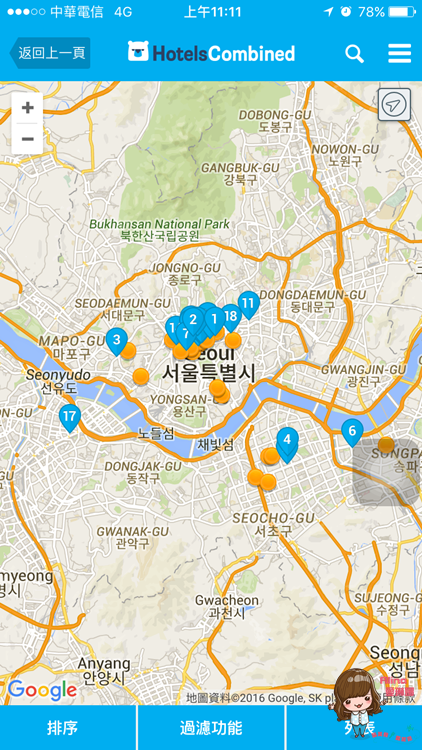This screenshot has height=750, width=422.
Task: Go back via 返回上一頁 button
Action: (50, 53)
